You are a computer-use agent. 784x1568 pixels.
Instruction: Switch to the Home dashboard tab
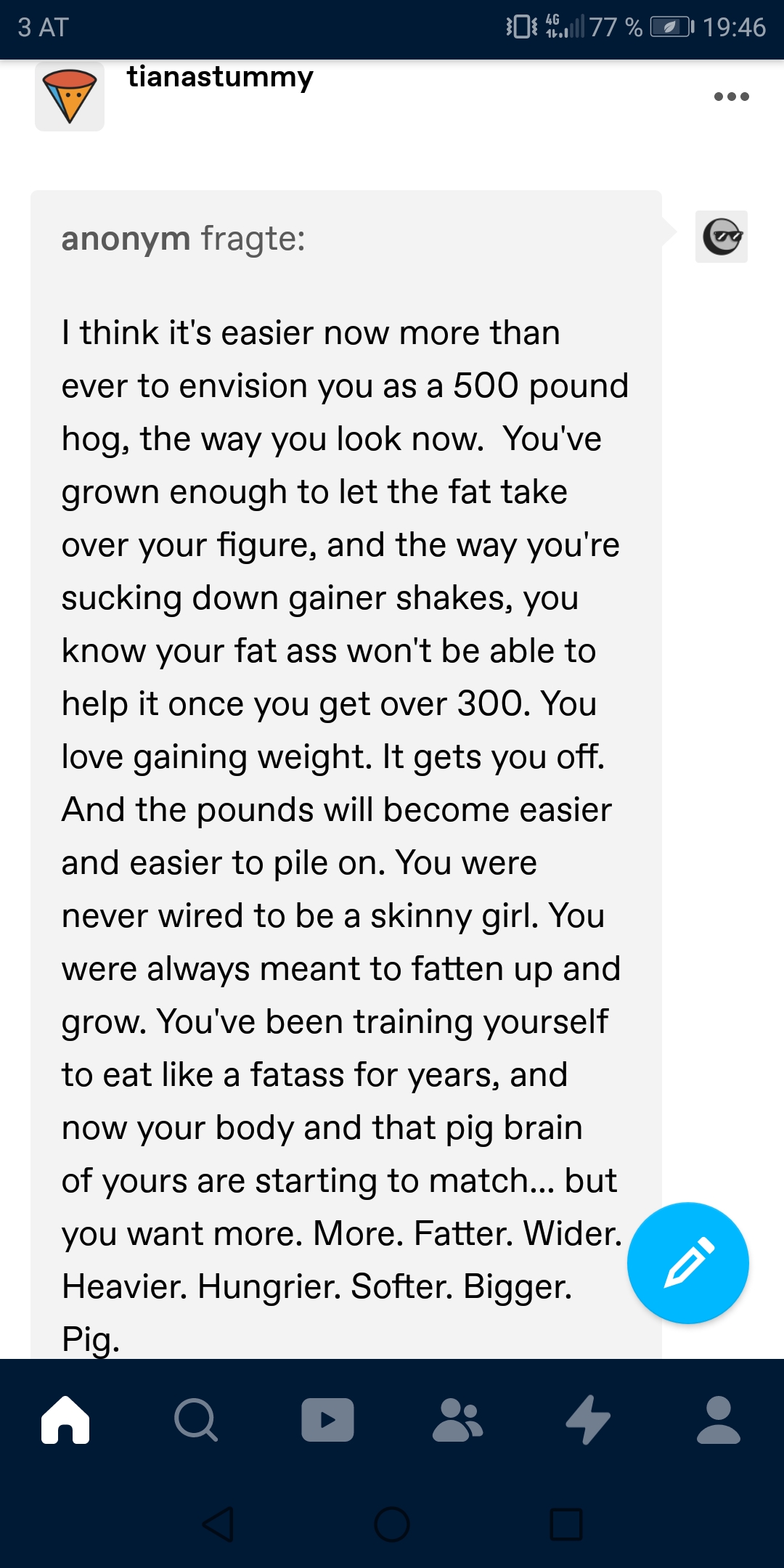[65, 1419]
